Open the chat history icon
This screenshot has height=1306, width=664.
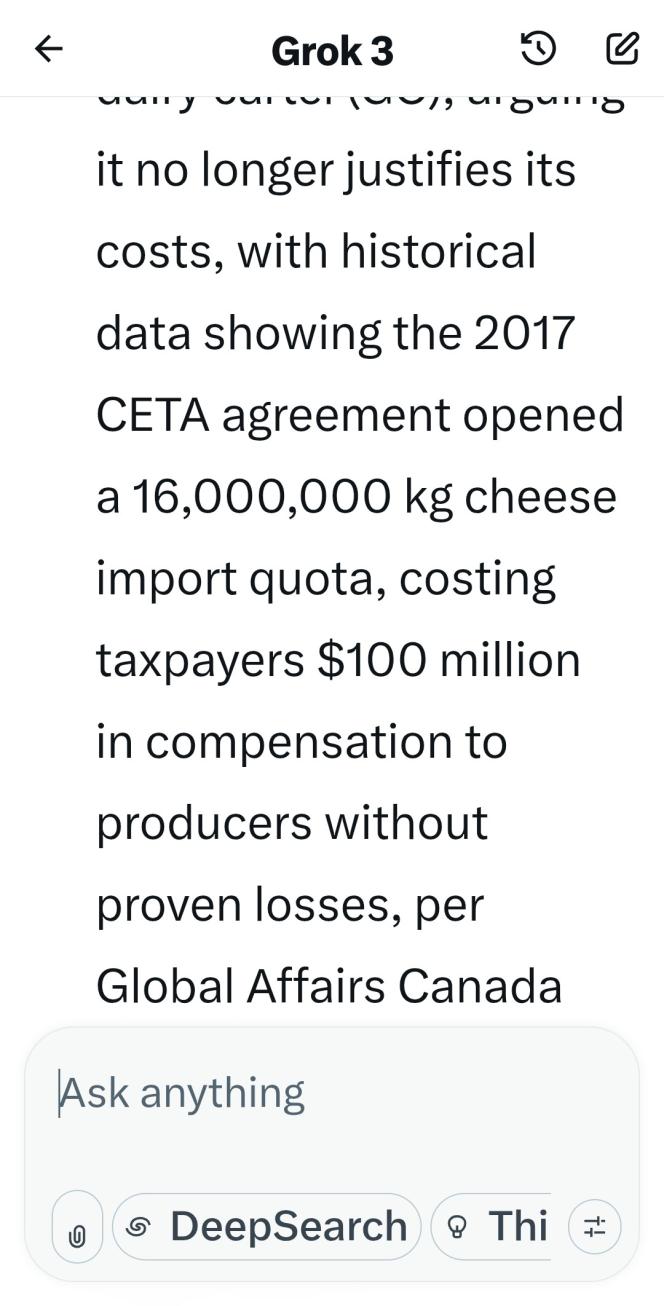(x=538, y=49)
